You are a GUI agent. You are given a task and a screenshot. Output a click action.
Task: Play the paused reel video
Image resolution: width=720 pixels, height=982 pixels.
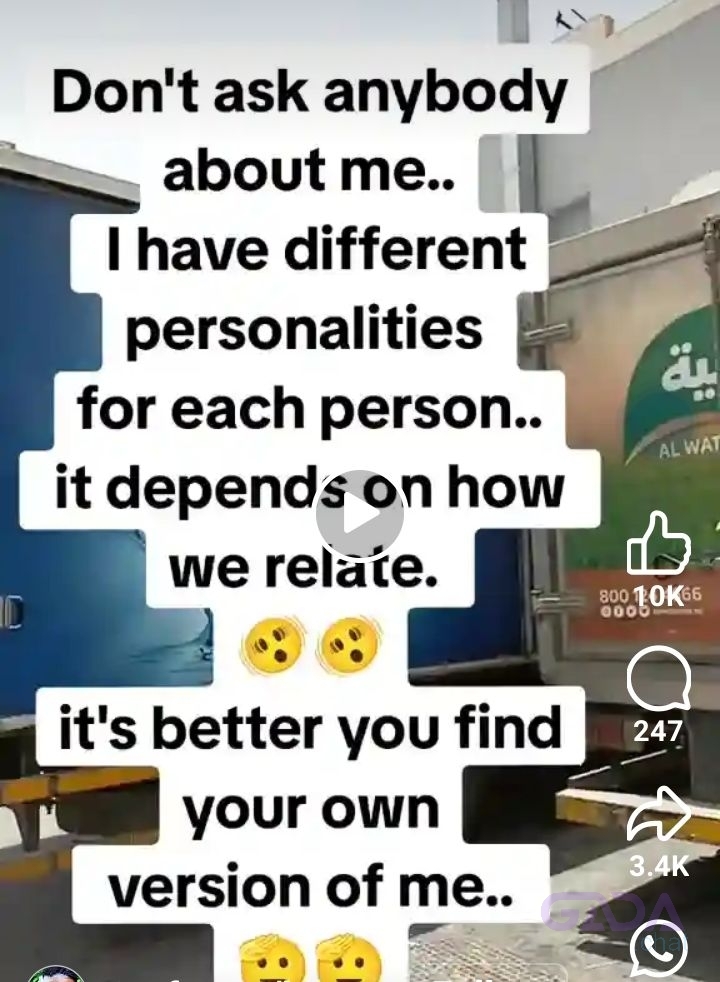(359, 516)
